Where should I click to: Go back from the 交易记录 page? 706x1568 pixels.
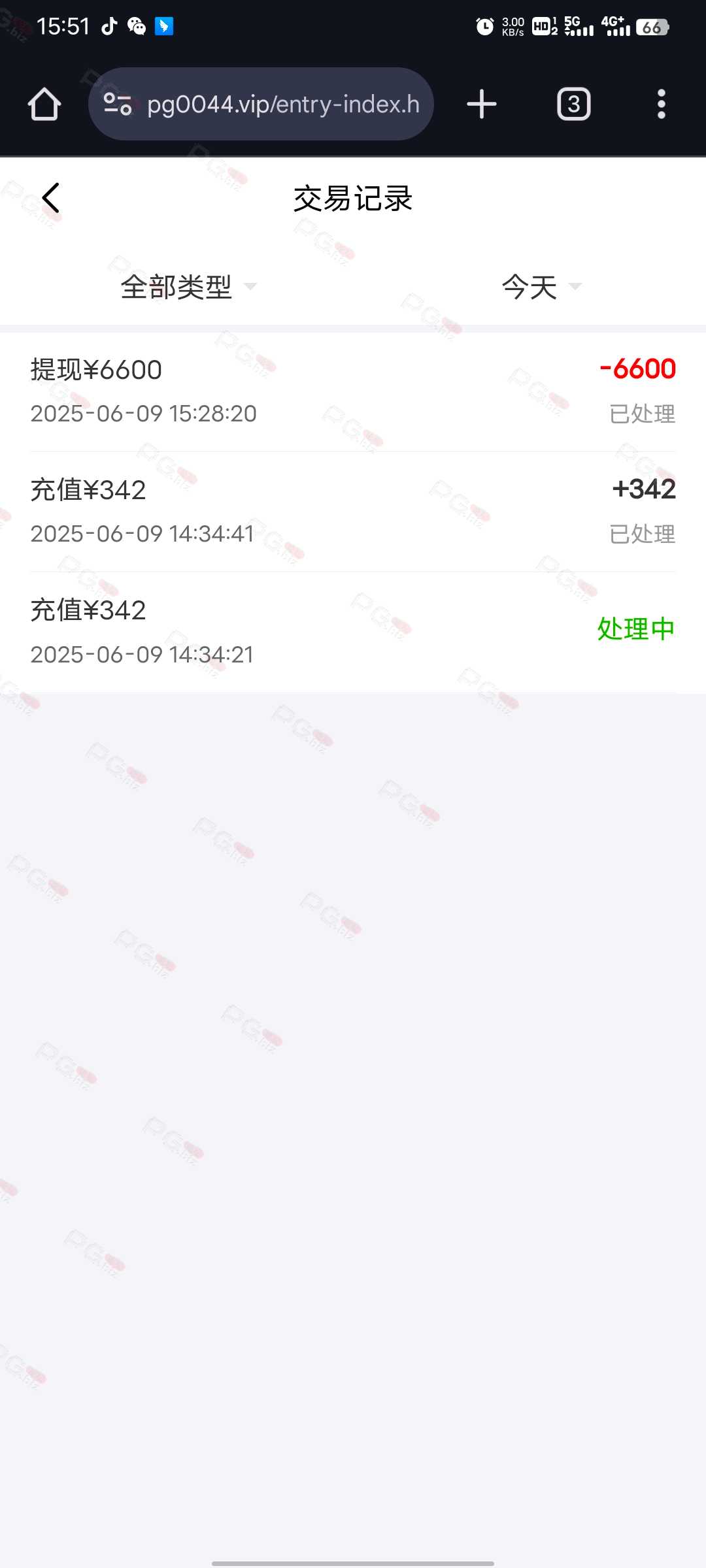51,198
